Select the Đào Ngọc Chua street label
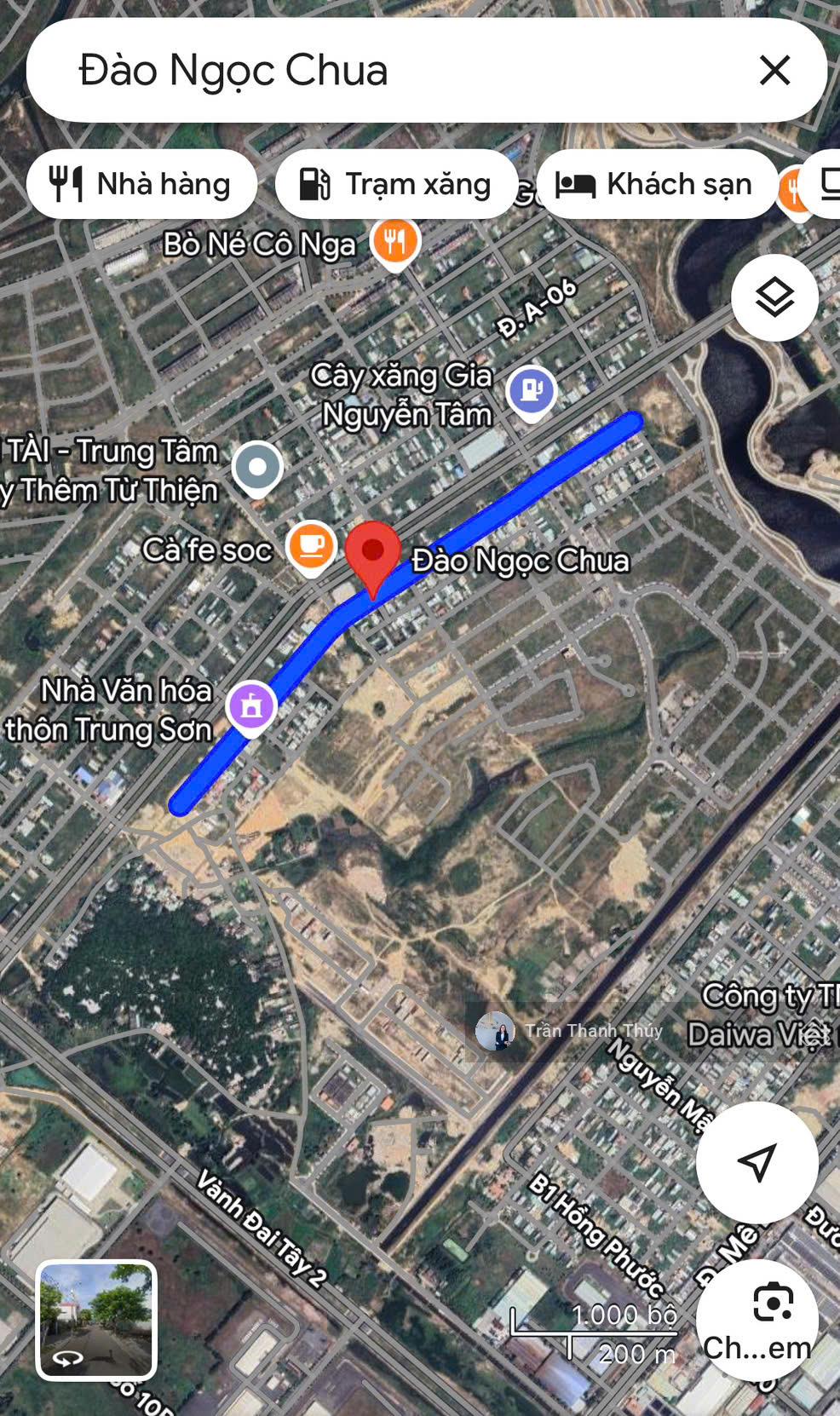Image resolution: width=840 pixels, height=1416 pixels. coord(521,561)
